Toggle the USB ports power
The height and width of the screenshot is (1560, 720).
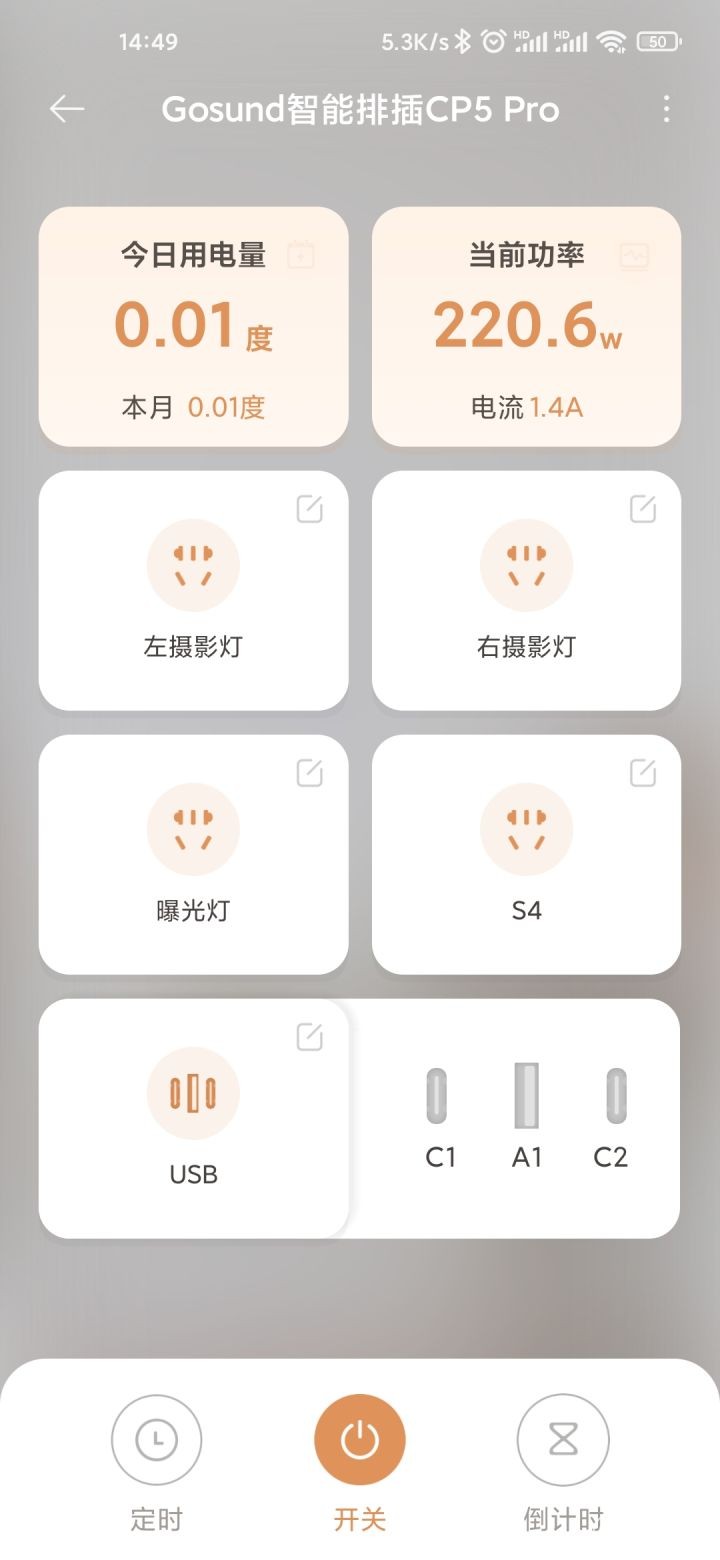193,1094
